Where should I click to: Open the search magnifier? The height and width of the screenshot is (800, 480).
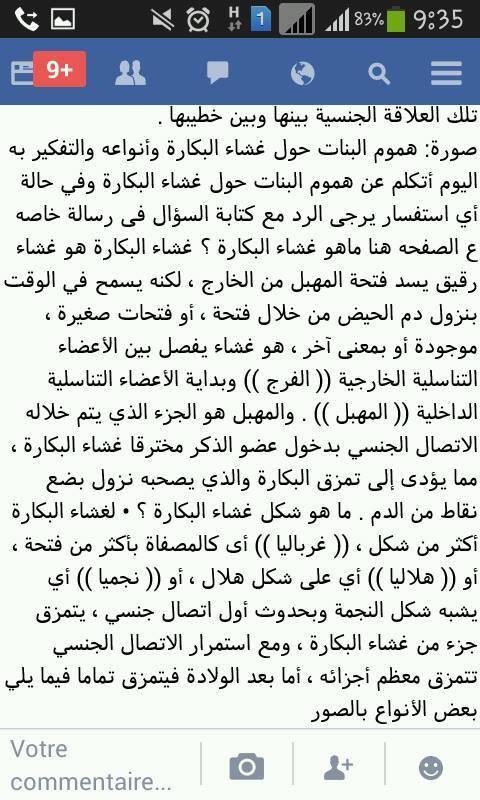[379, 73]
